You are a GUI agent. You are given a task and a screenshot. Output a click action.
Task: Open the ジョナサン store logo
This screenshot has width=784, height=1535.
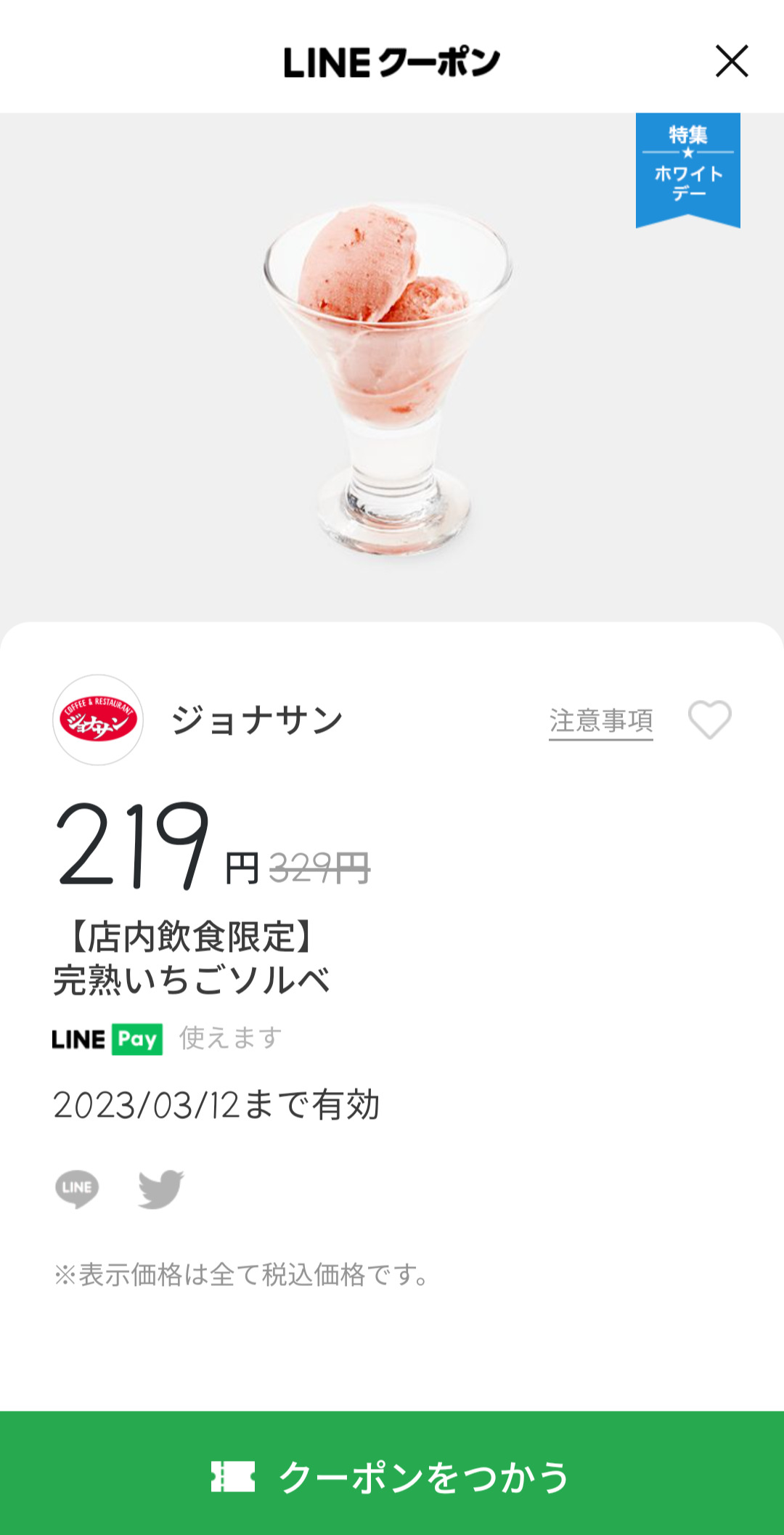[x=98, y=720]
